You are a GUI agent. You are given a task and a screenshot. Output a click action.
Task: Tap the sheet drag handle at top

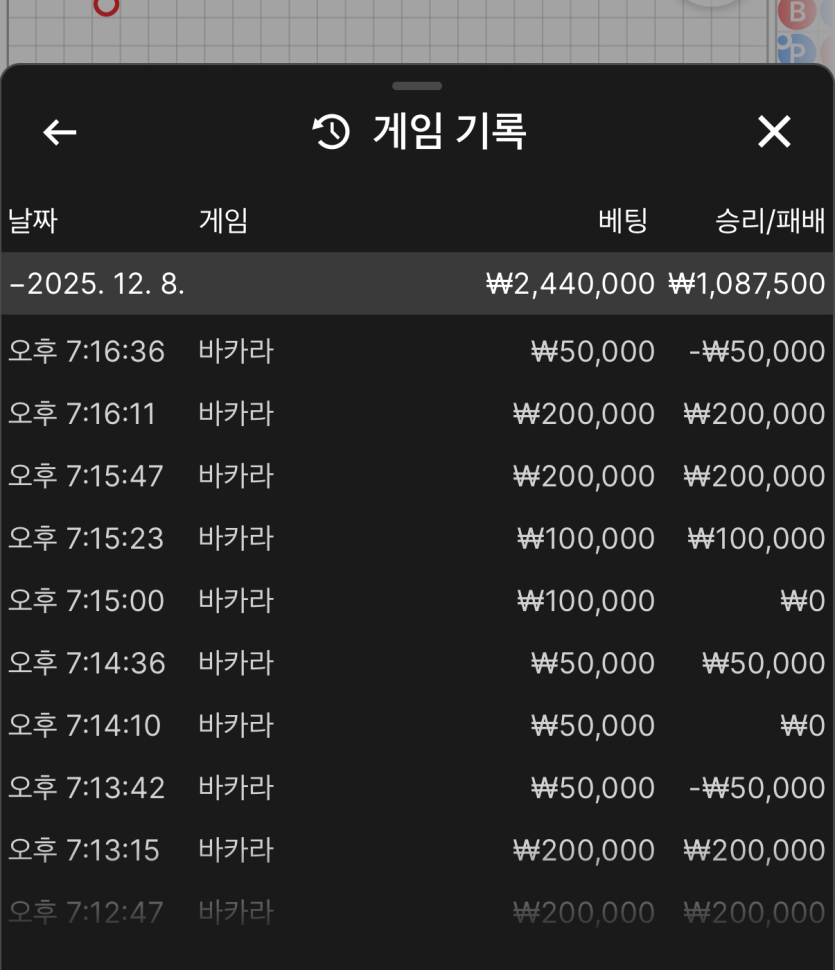click(417, 86)
